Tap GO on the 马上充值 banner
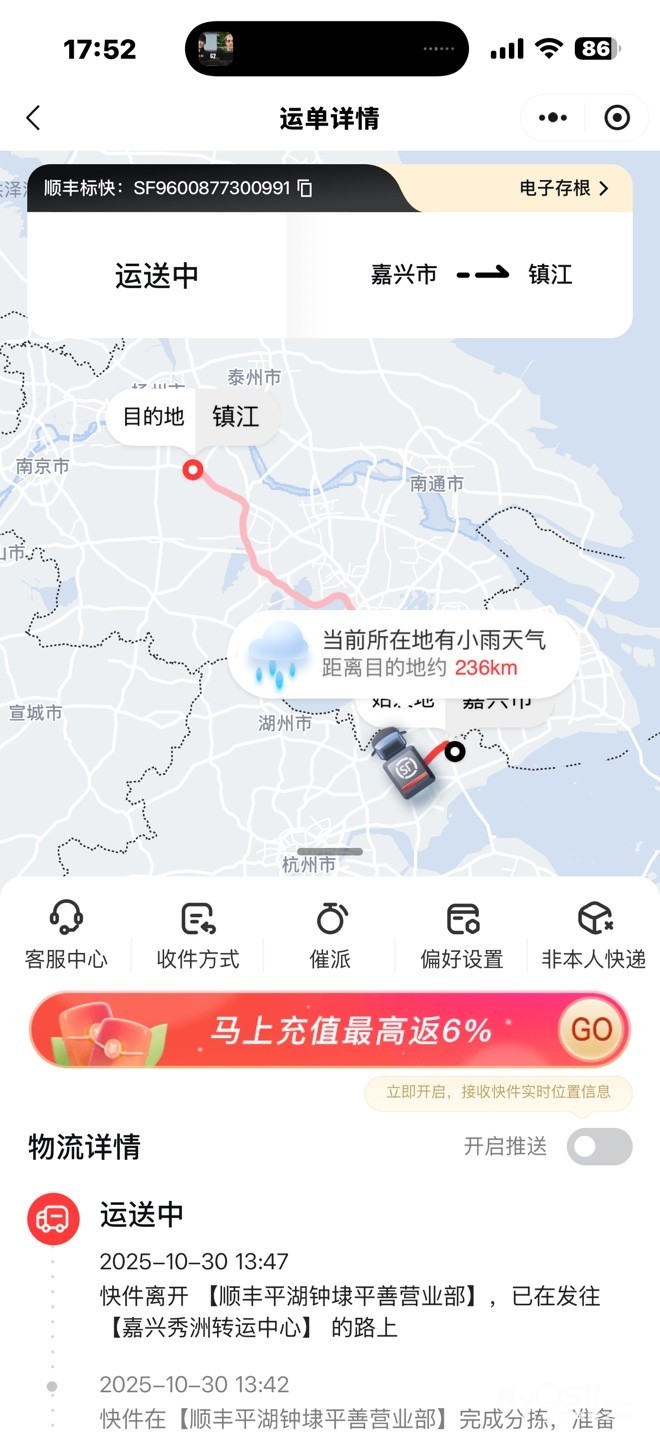 point(592,1029)
